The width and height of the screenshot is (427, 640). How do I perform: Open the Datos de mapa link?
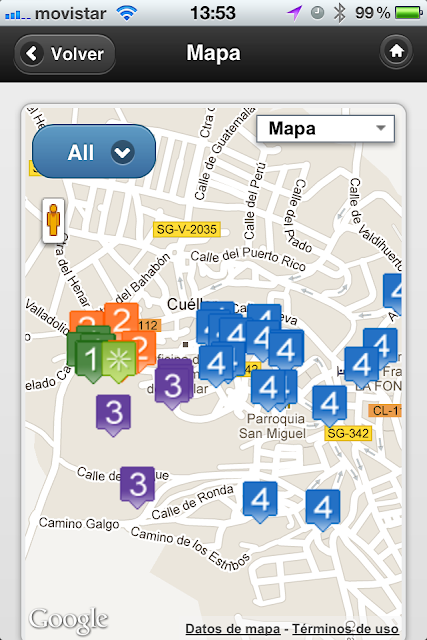click(x=233, y=629)
